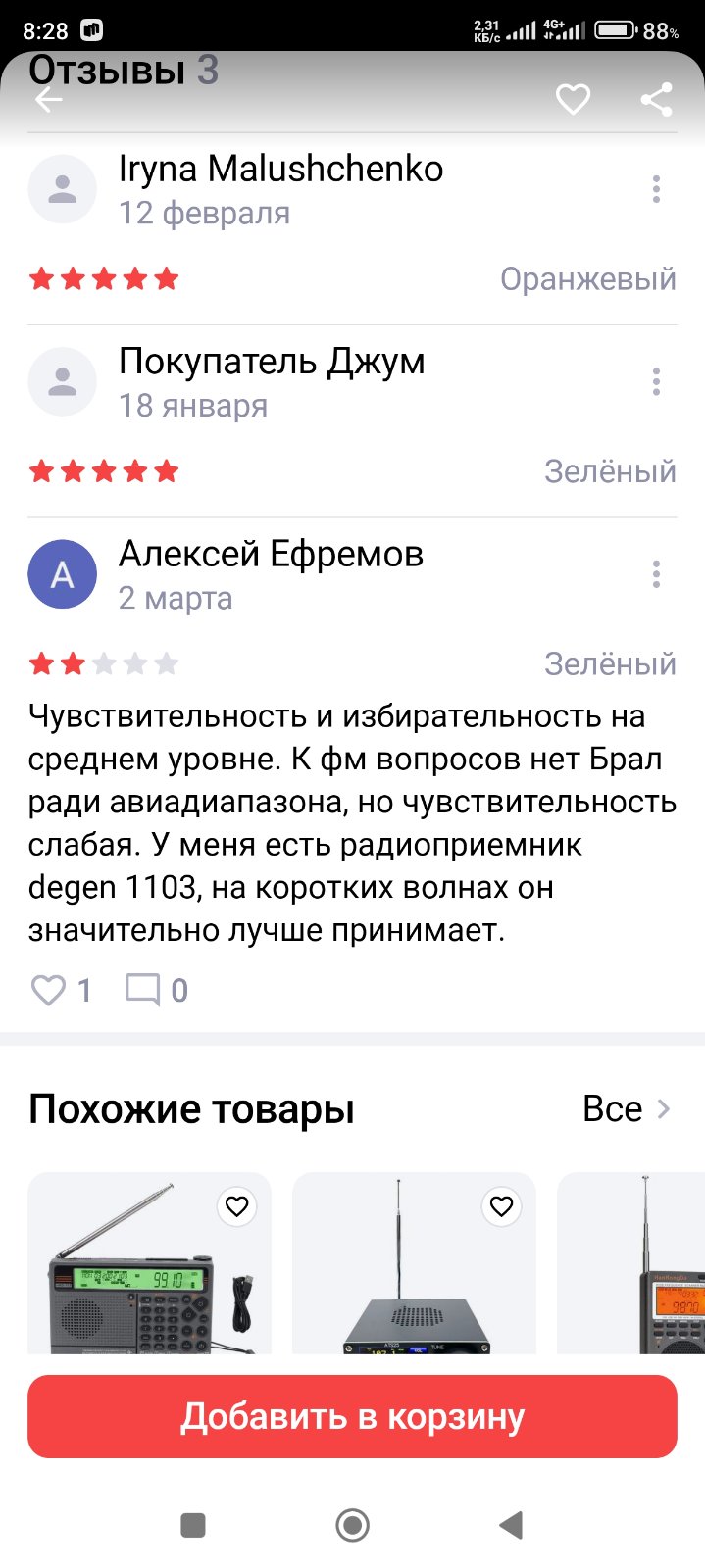This screenshot has height=1568, width=705.
Task: Favorite the black box radio
Action: click(x=502, y=1206)
